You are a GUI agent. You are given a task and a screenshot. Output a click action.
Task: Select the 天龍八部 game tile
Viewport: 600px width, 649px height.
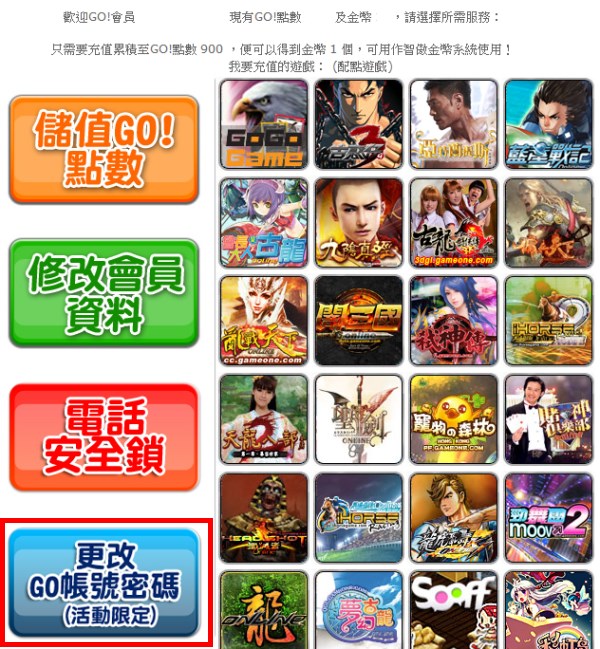264,418
